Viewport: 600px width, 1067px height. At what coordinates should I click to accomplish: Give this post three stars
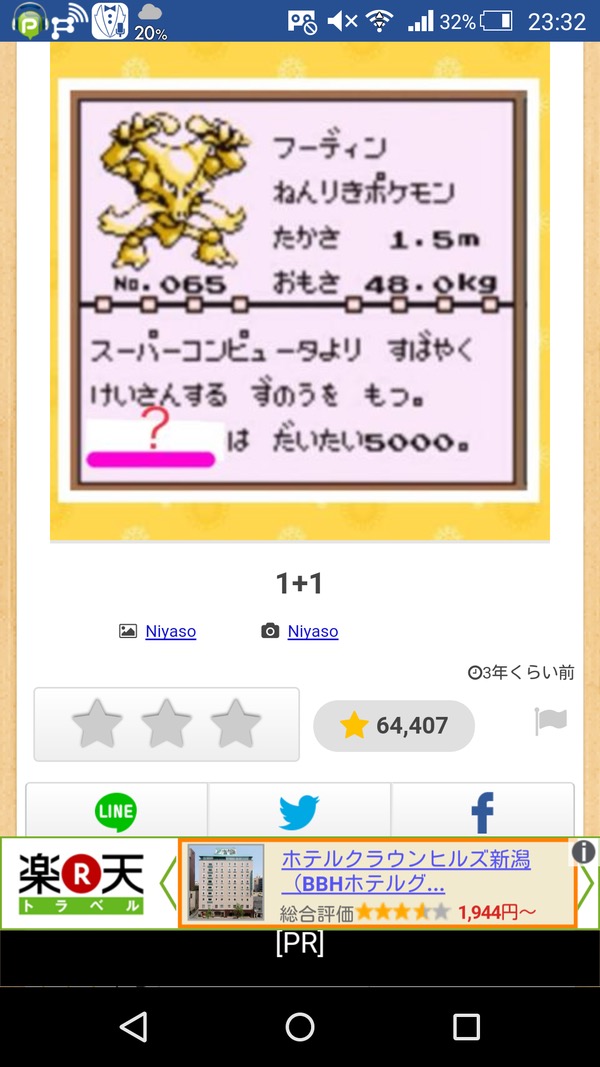click(x=236, y=724)
